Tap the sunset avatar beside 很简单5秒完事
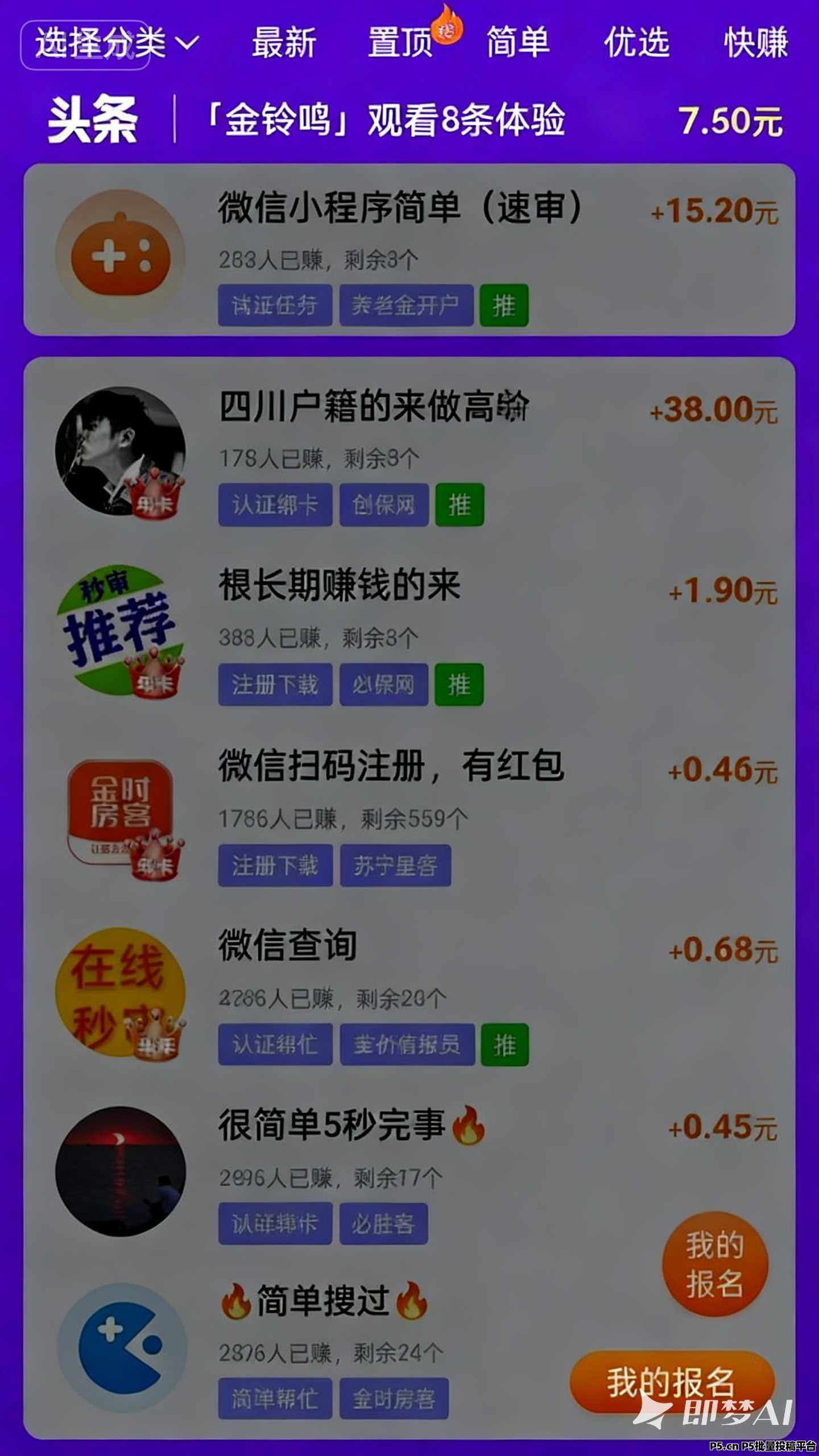 pyautogui.click(x=119, y=1174)
